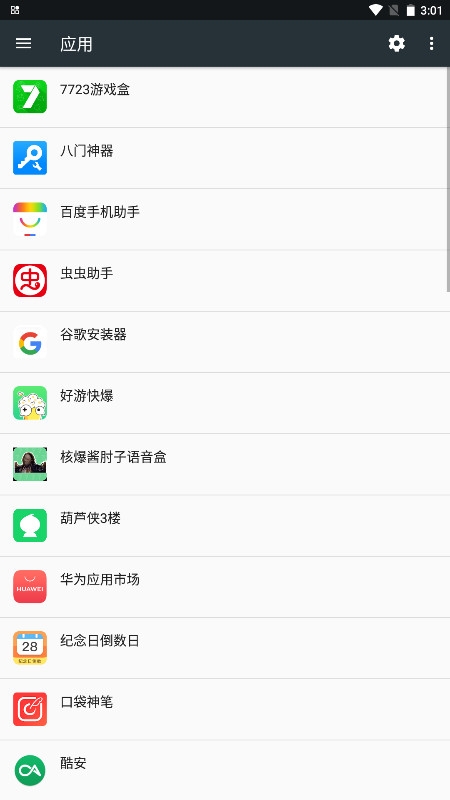450x800 pixels.
Task: Select the 八门神器 app row
Action: (x=225, y=158)
